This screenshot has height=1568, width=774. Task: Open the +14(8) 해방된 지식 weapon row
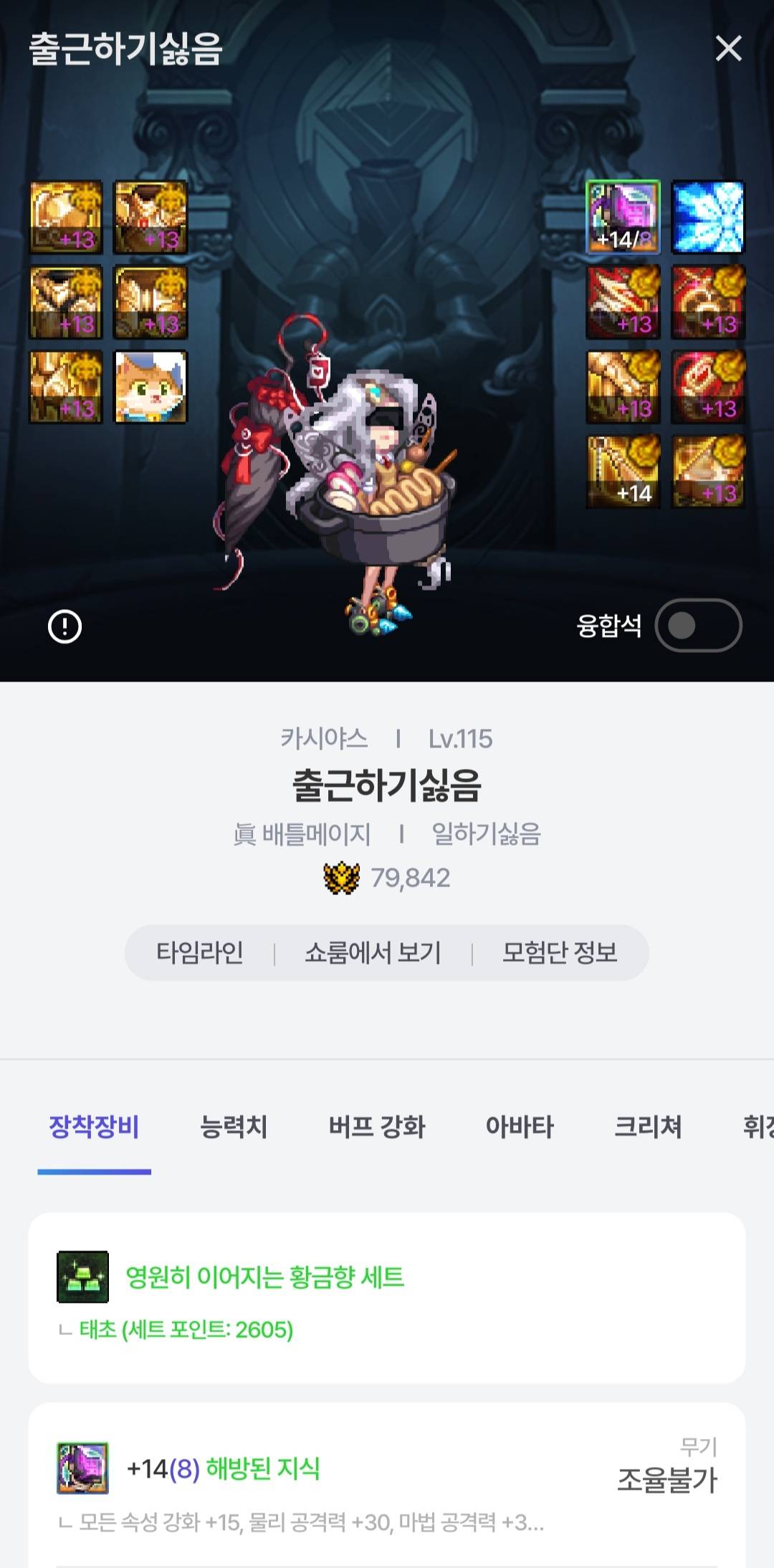coord(387,1482)
